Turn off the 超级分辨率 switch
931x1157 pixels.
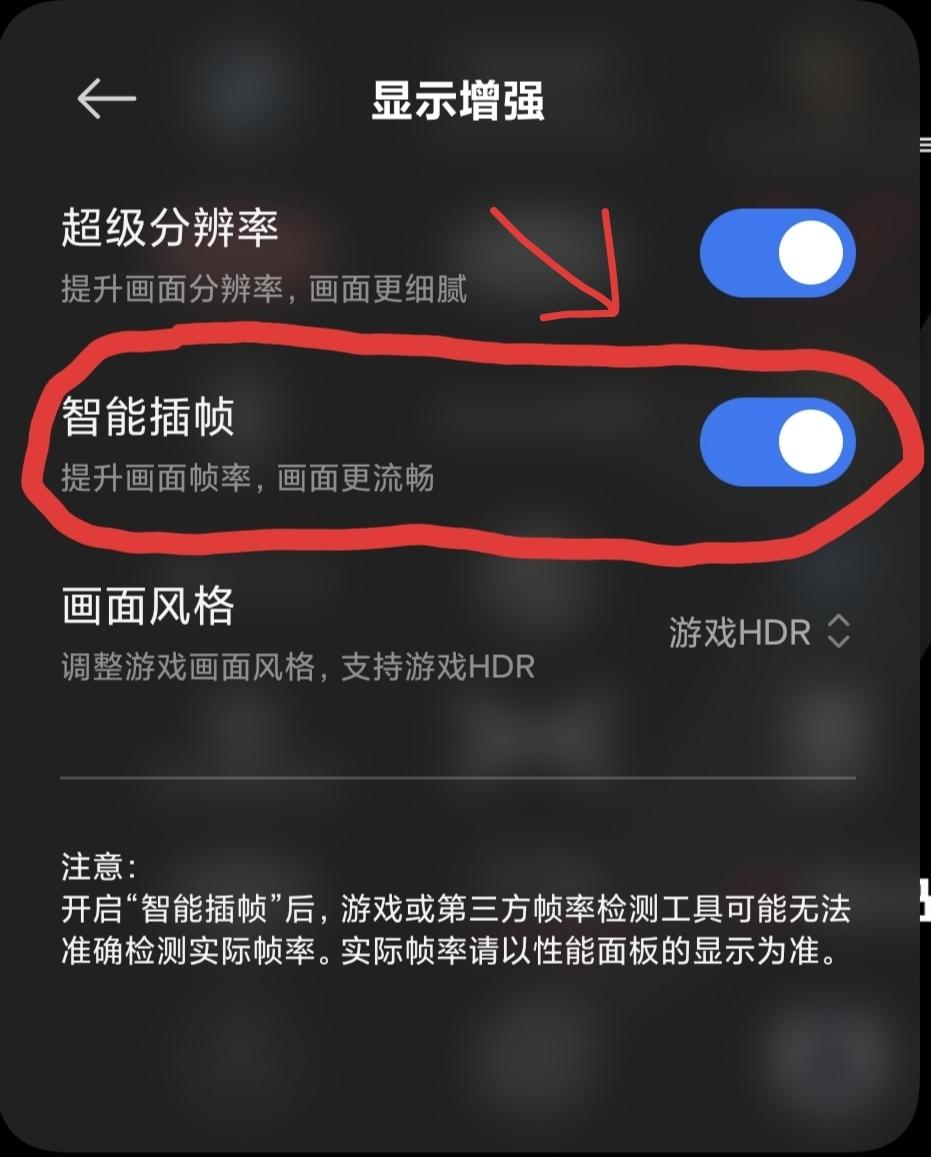777,253
